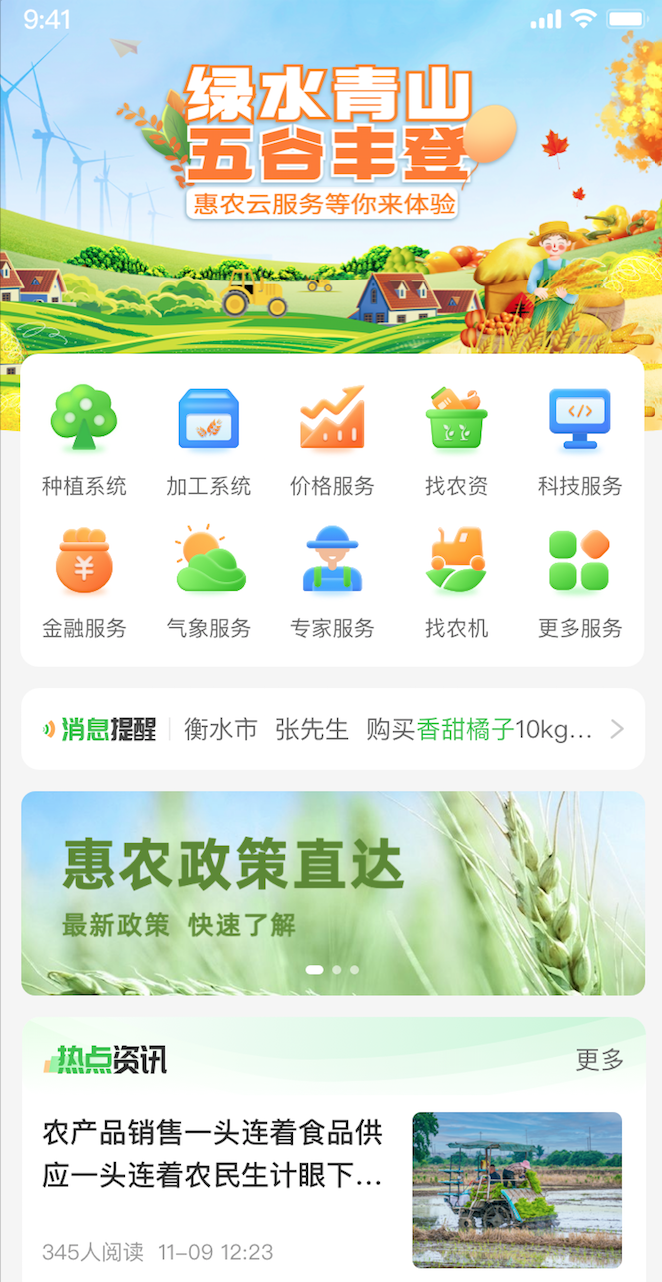Open 金融服务 financial service

click(x=84, y=583)
